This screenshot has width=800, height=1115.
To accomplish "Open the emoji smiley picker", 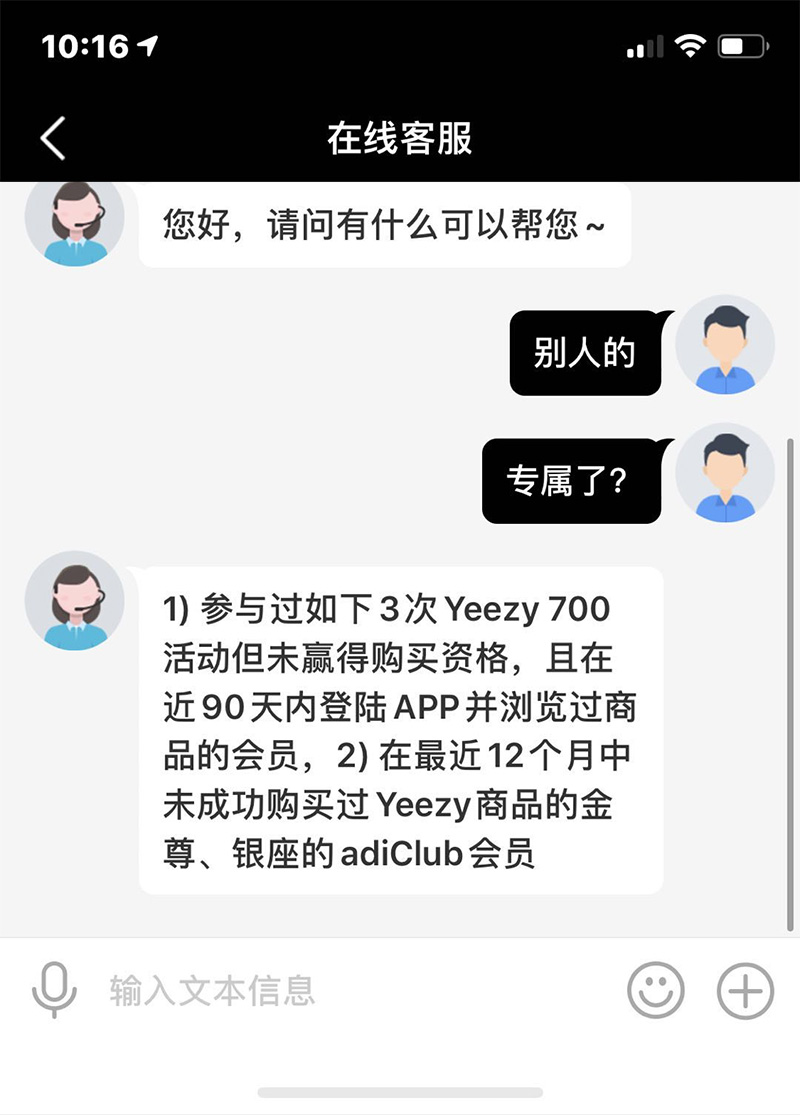I will coord(656,990).
